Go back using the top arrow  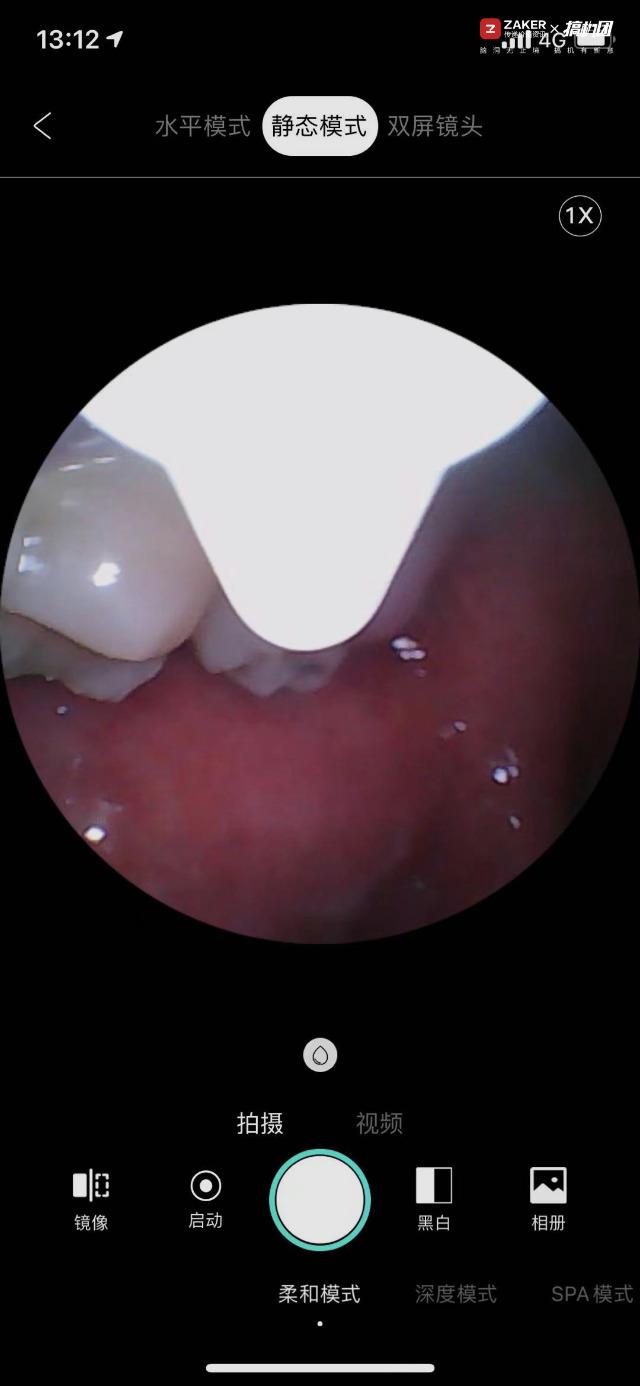[42, 126]
